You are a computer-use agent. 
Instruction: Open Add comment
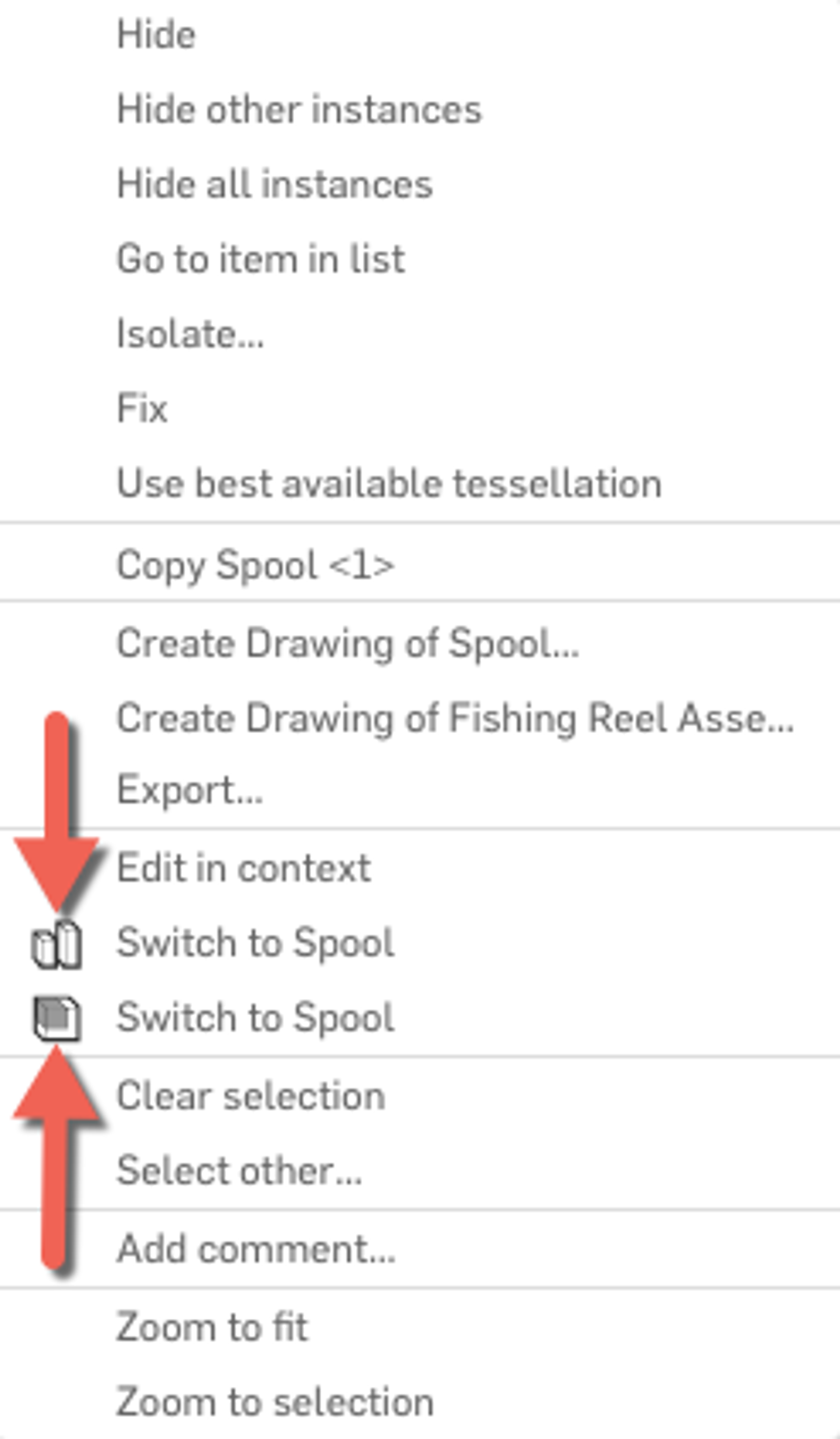[x=256, y=1248]
